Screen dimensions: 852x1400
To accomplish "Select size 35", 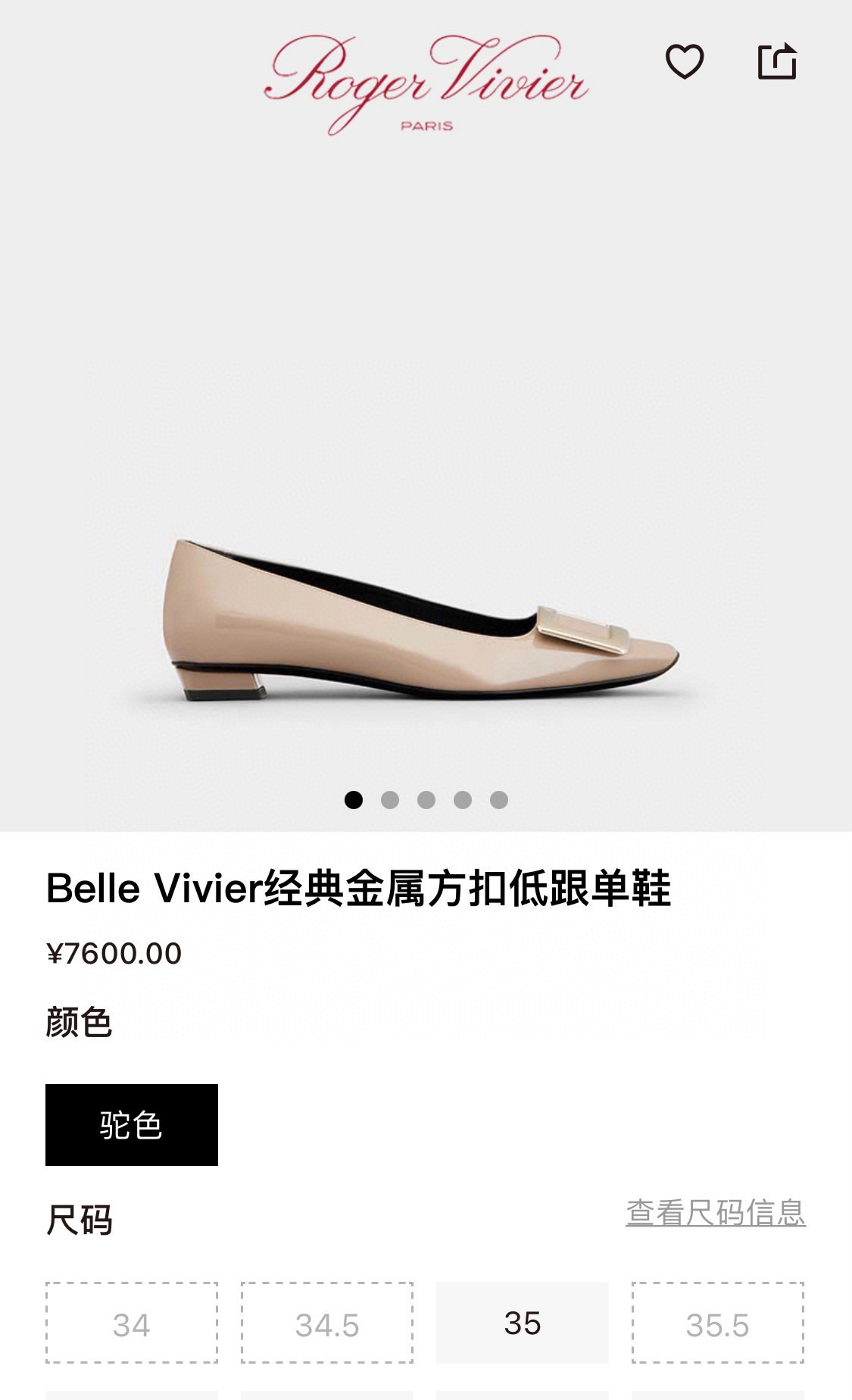I will point(522,1323).
